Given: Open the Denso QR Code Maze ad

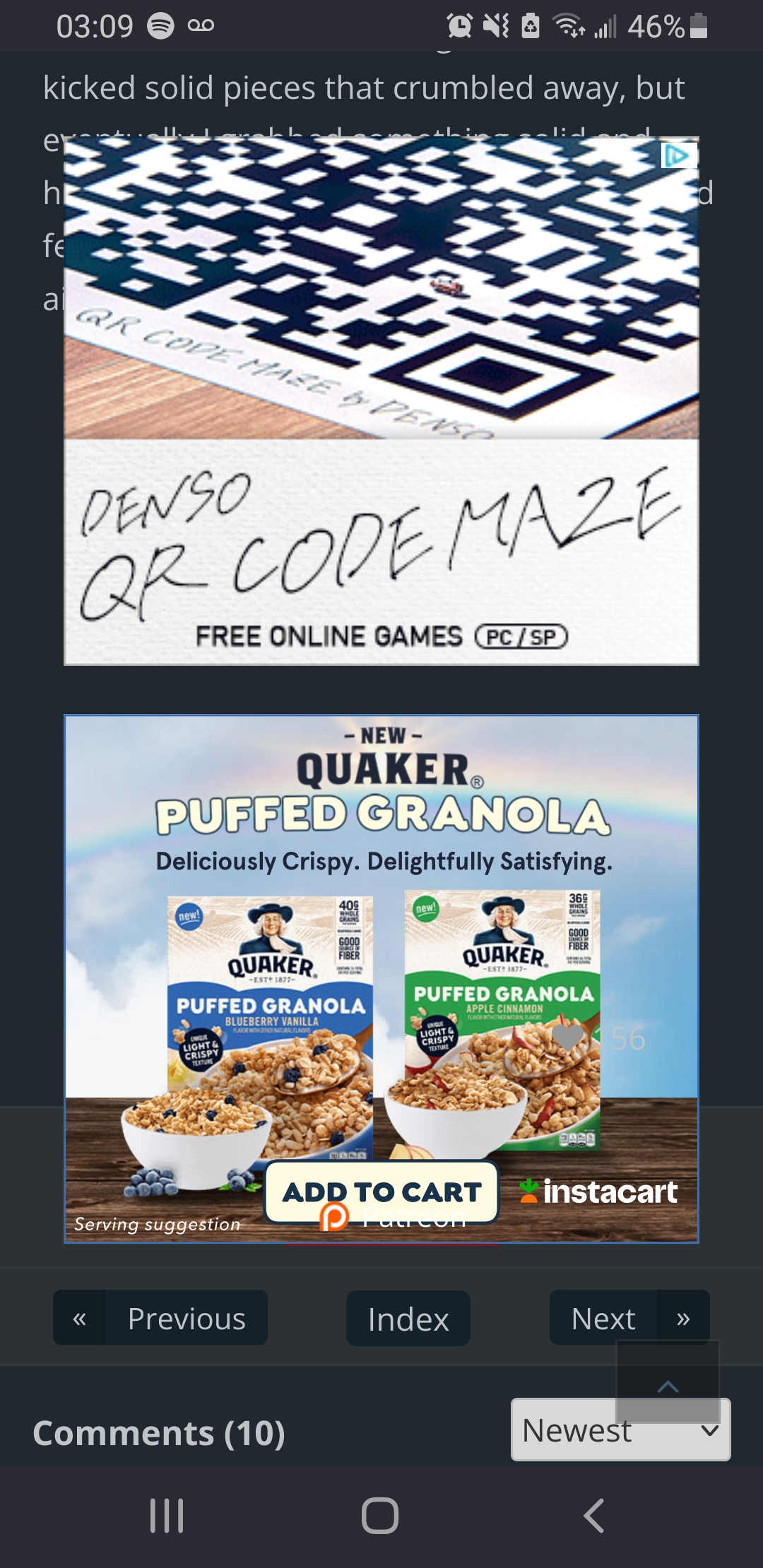Looking at the screenshot, I should (381, 494).
